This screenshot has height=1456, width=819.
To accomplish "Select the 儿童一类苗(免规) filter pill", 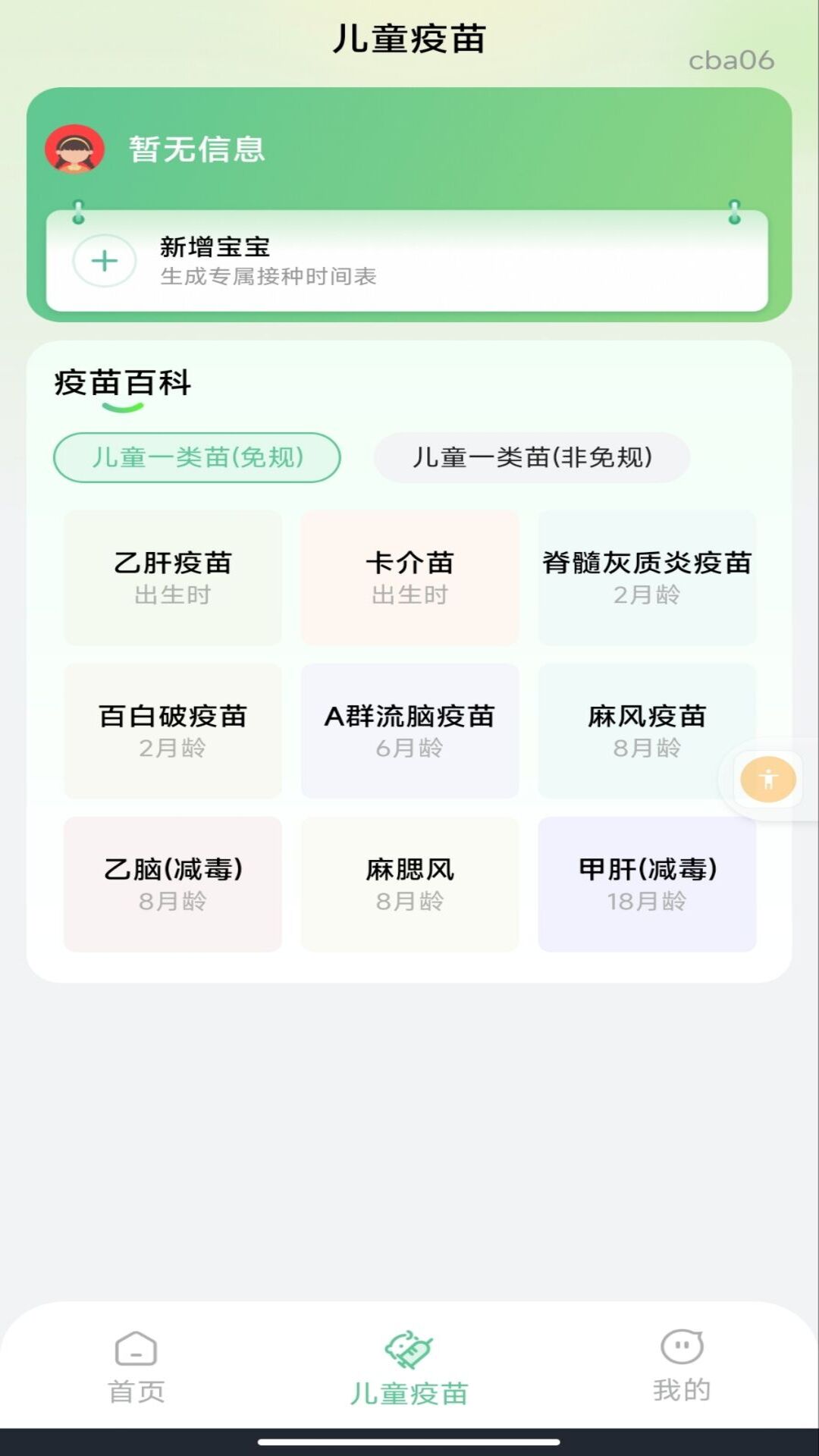I will [x=197, y=456].
